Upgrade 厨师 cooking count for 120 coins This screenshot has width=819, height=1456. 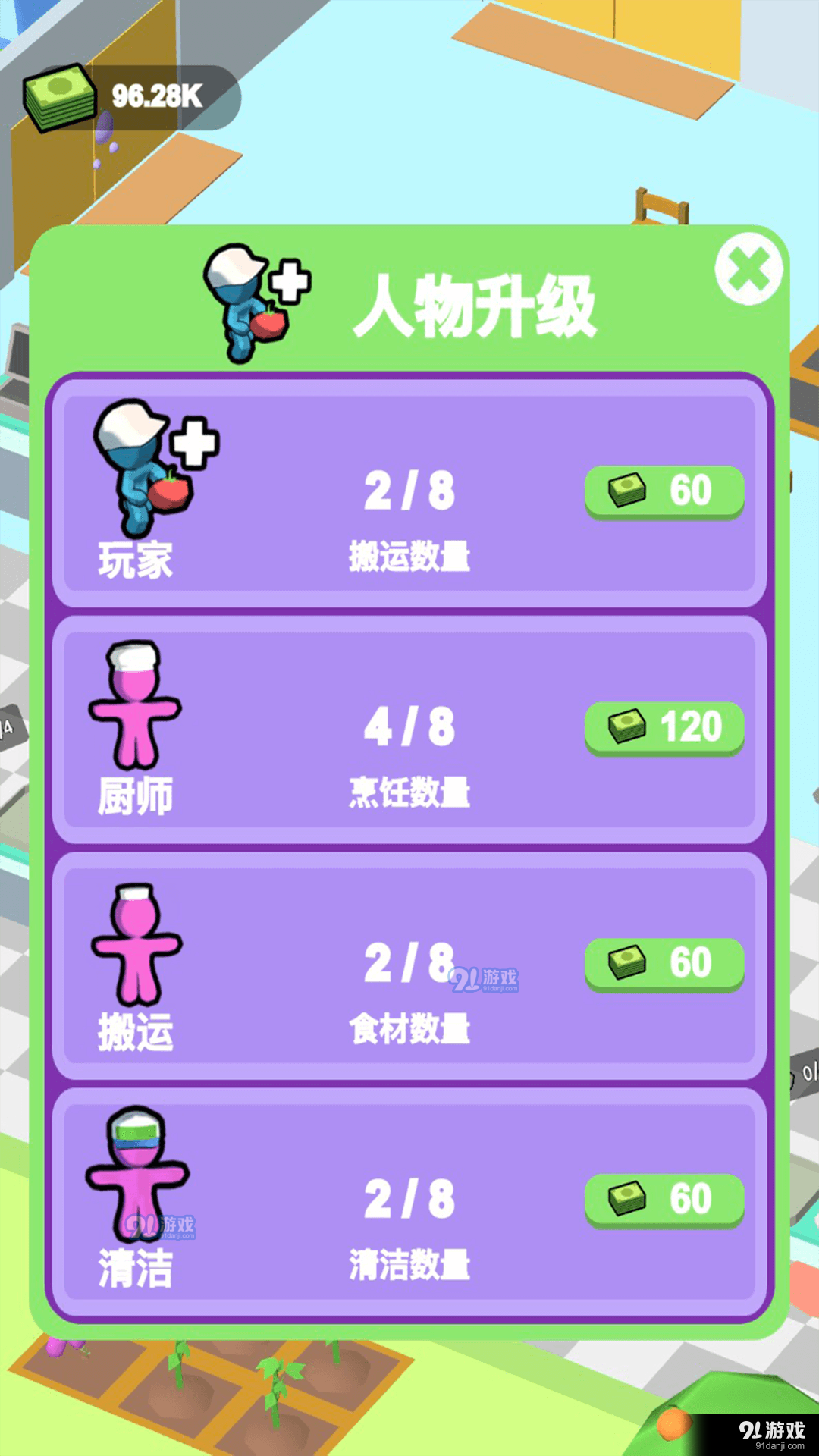(x=664, y=726)
